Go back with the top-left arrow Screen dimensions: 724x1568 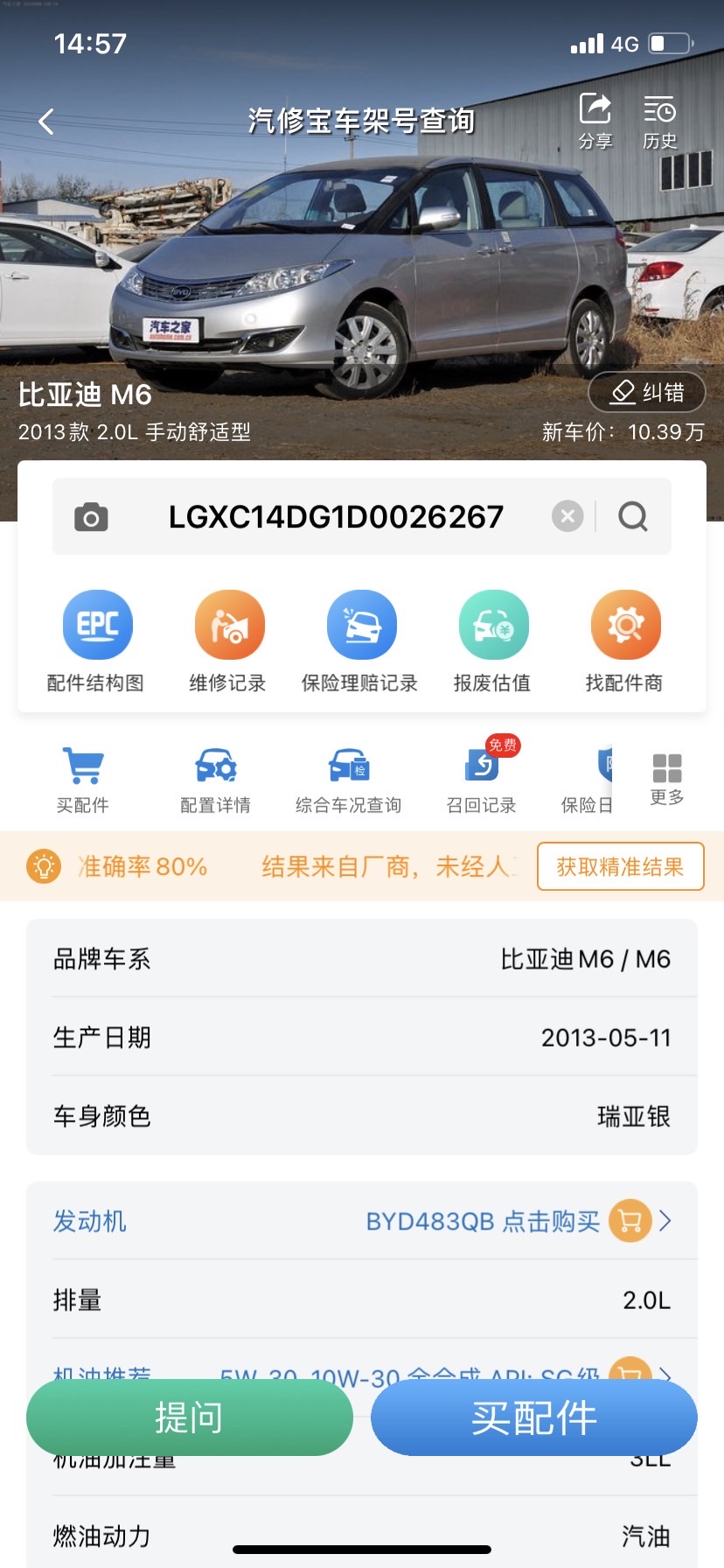[x=47, y=122]
